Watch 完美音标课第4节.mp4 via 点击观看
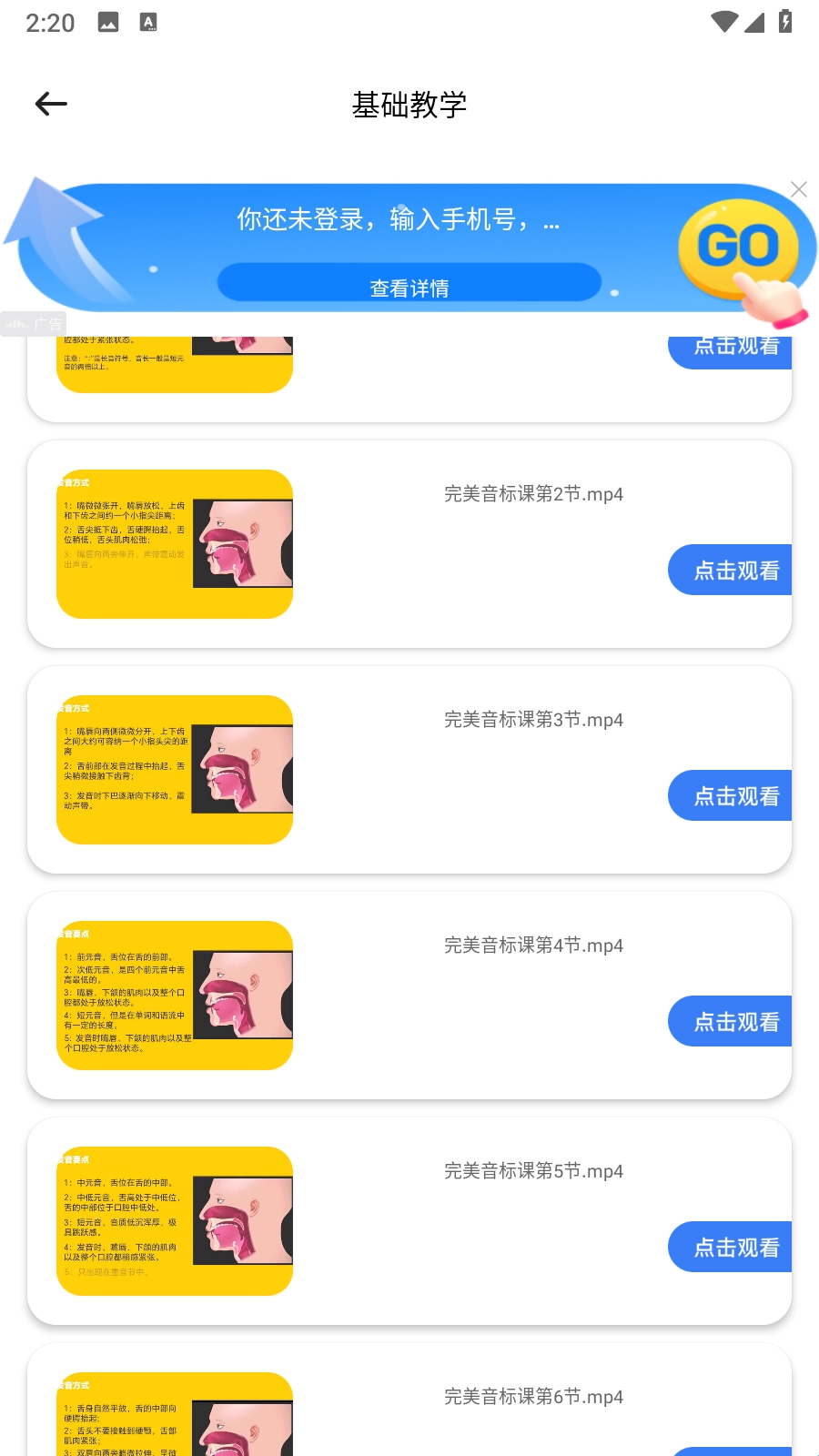The width and height of the screenshot is (819, 1456). click(x=731, y=1022)
